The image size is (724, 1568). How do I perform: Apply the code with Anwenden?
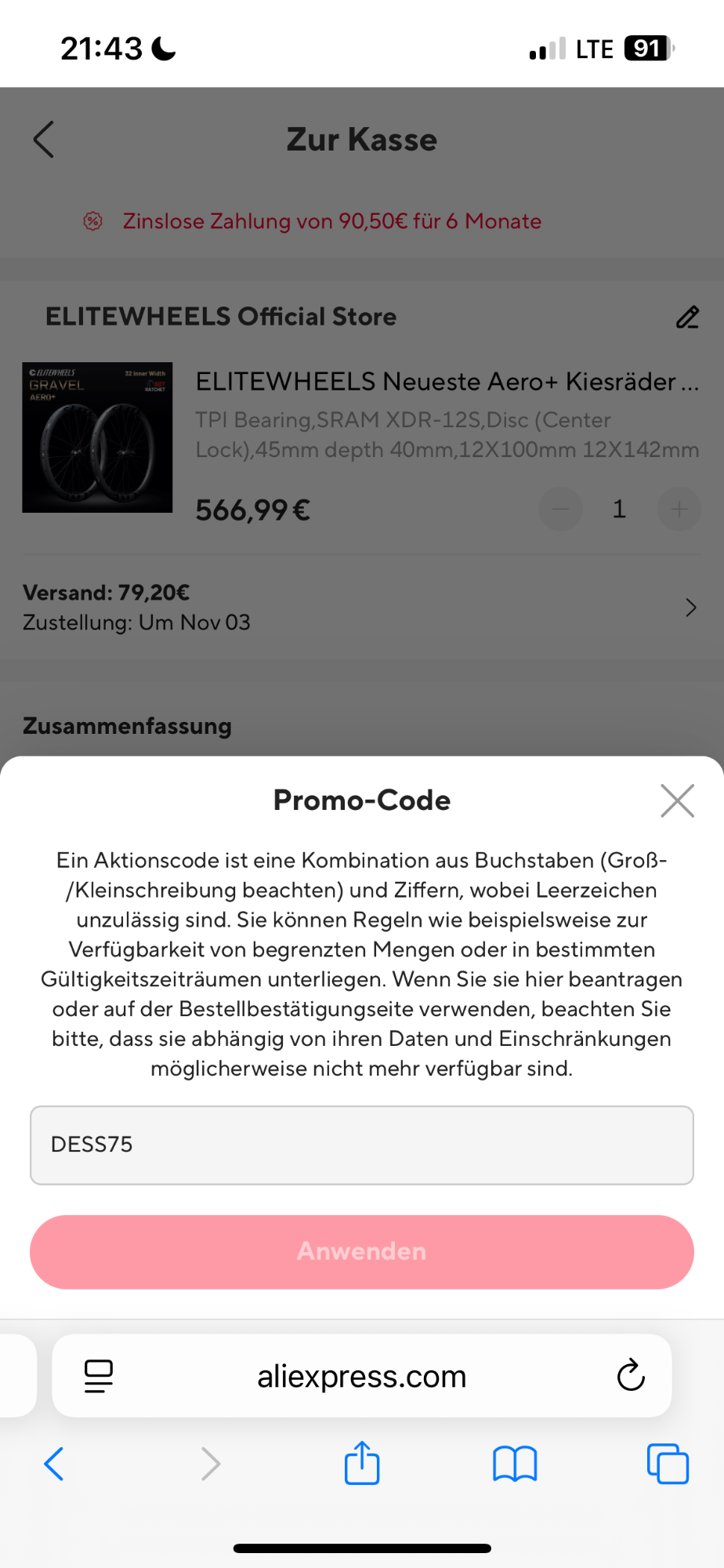pyautogui.click(x=361, y=1251)
